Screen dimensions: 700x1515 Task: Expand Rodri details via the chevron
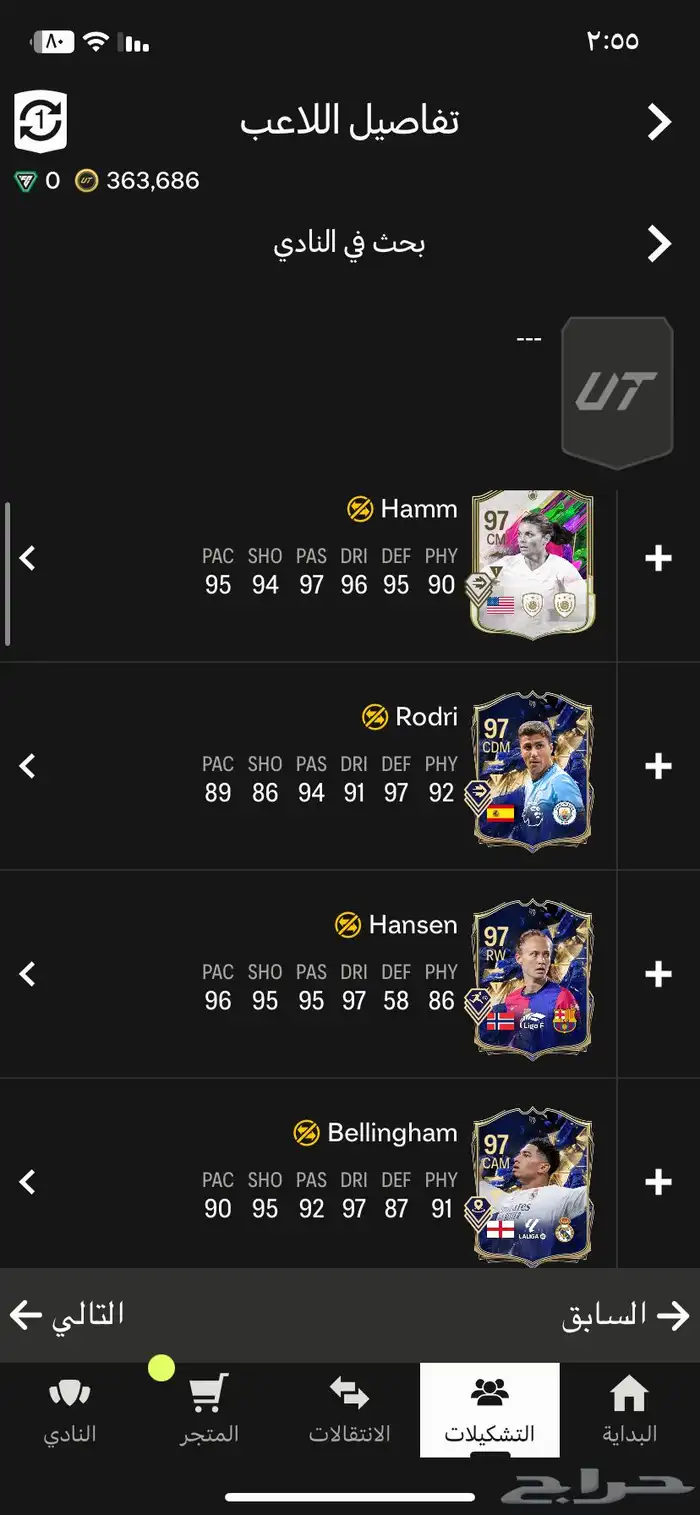click(28, 766)
